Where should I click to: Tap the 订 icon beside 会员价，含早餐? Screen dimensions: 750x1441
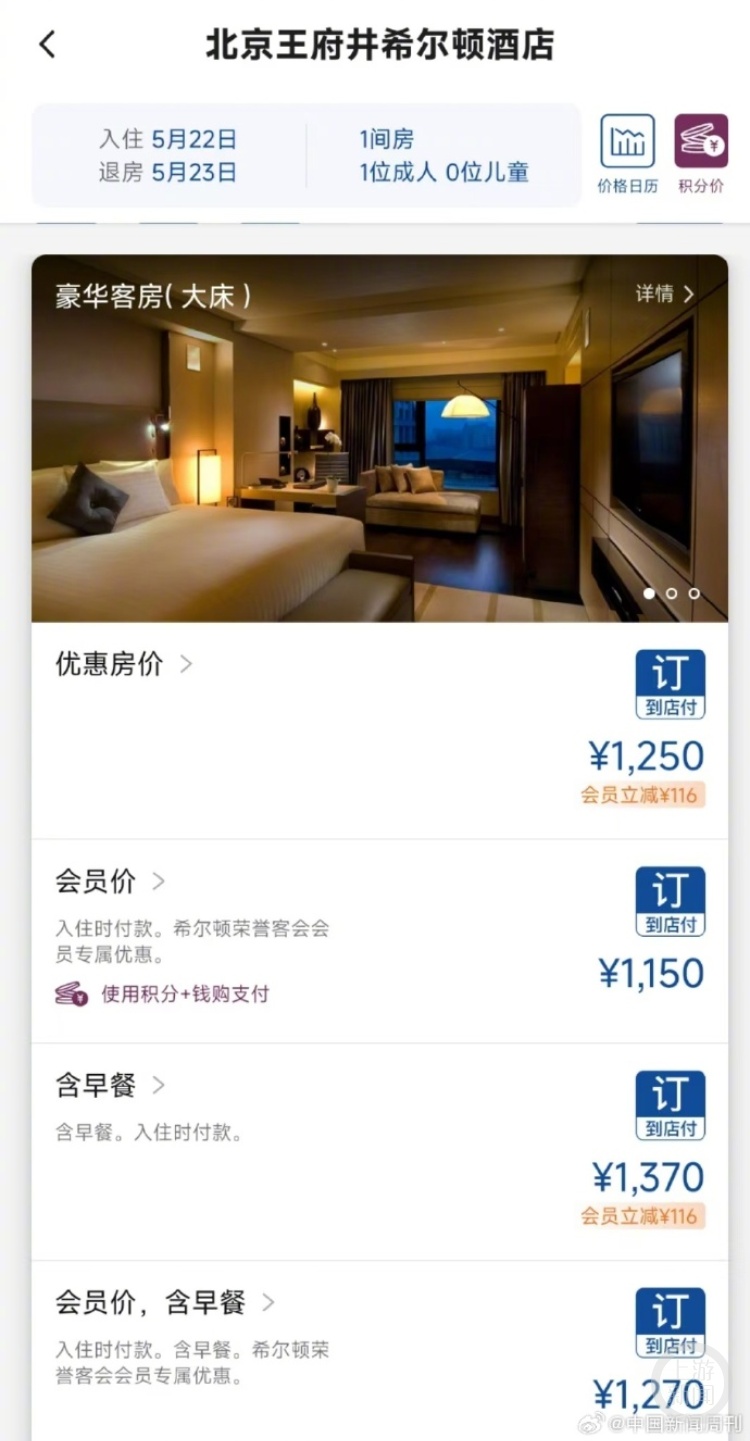pos(670,1321)
